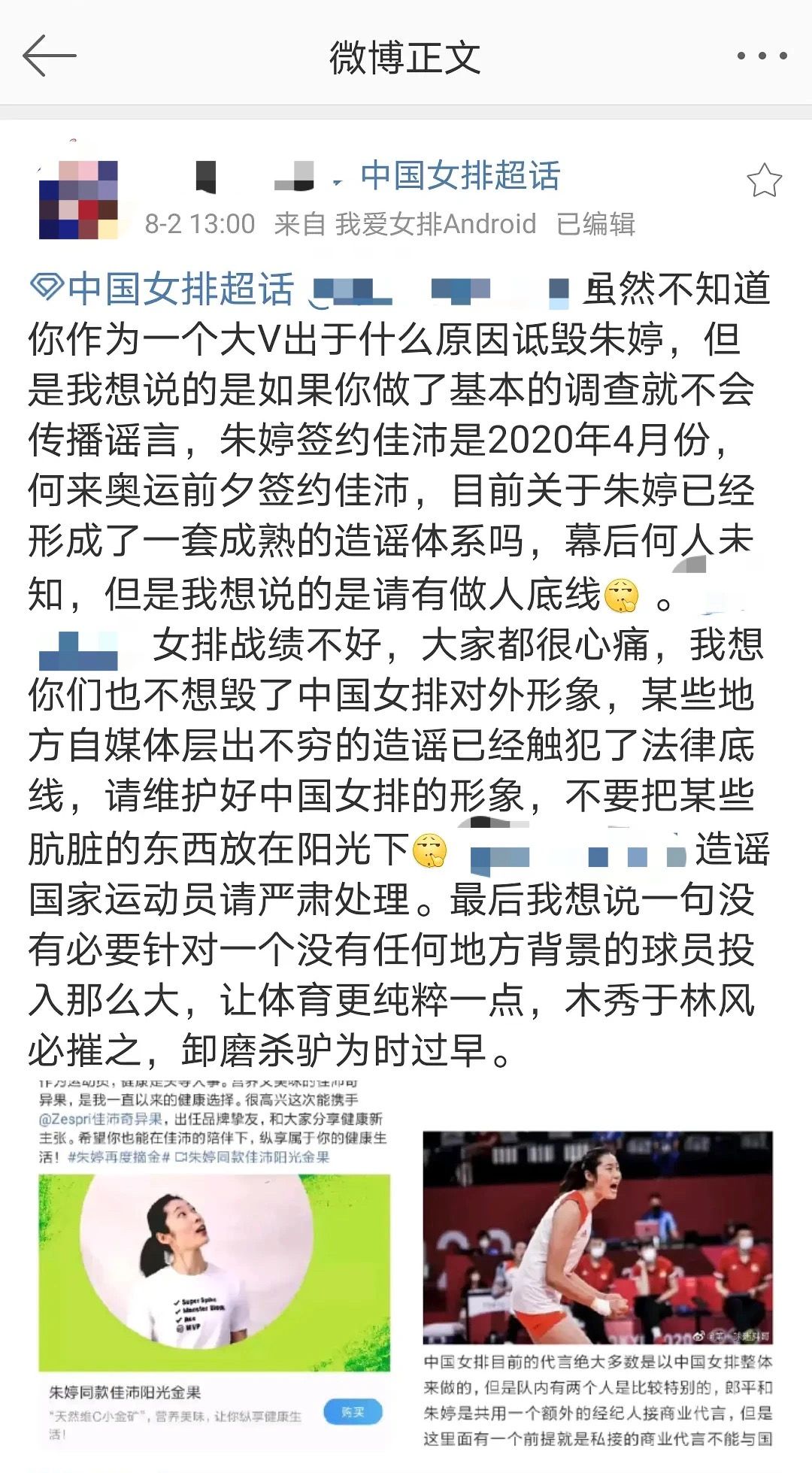The width and height of the screenshot is (812, 1473).
Task: View the right attached volleyball match photo
Action: pos(598,1290)
